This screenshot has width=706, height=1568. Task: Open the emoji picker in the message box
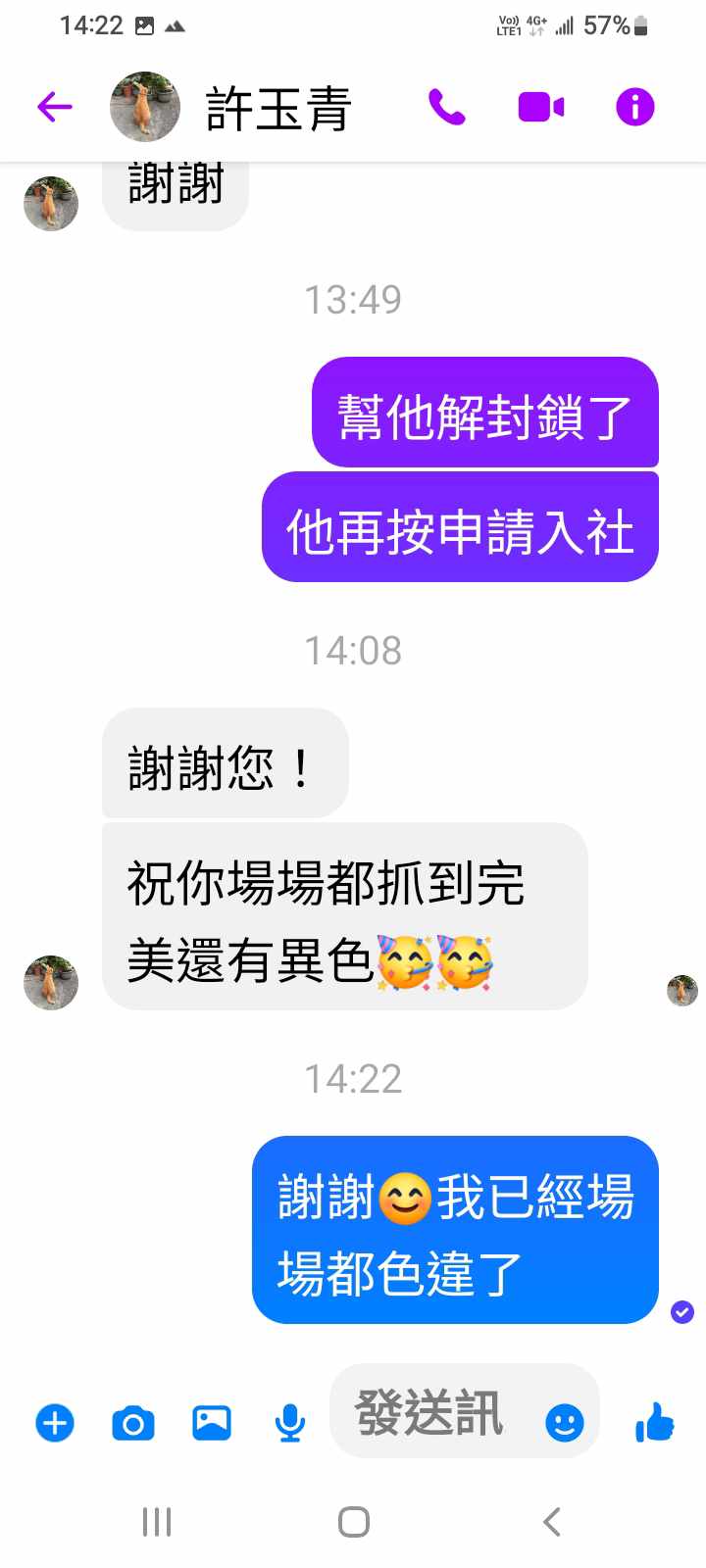[x=564, y=1422]
